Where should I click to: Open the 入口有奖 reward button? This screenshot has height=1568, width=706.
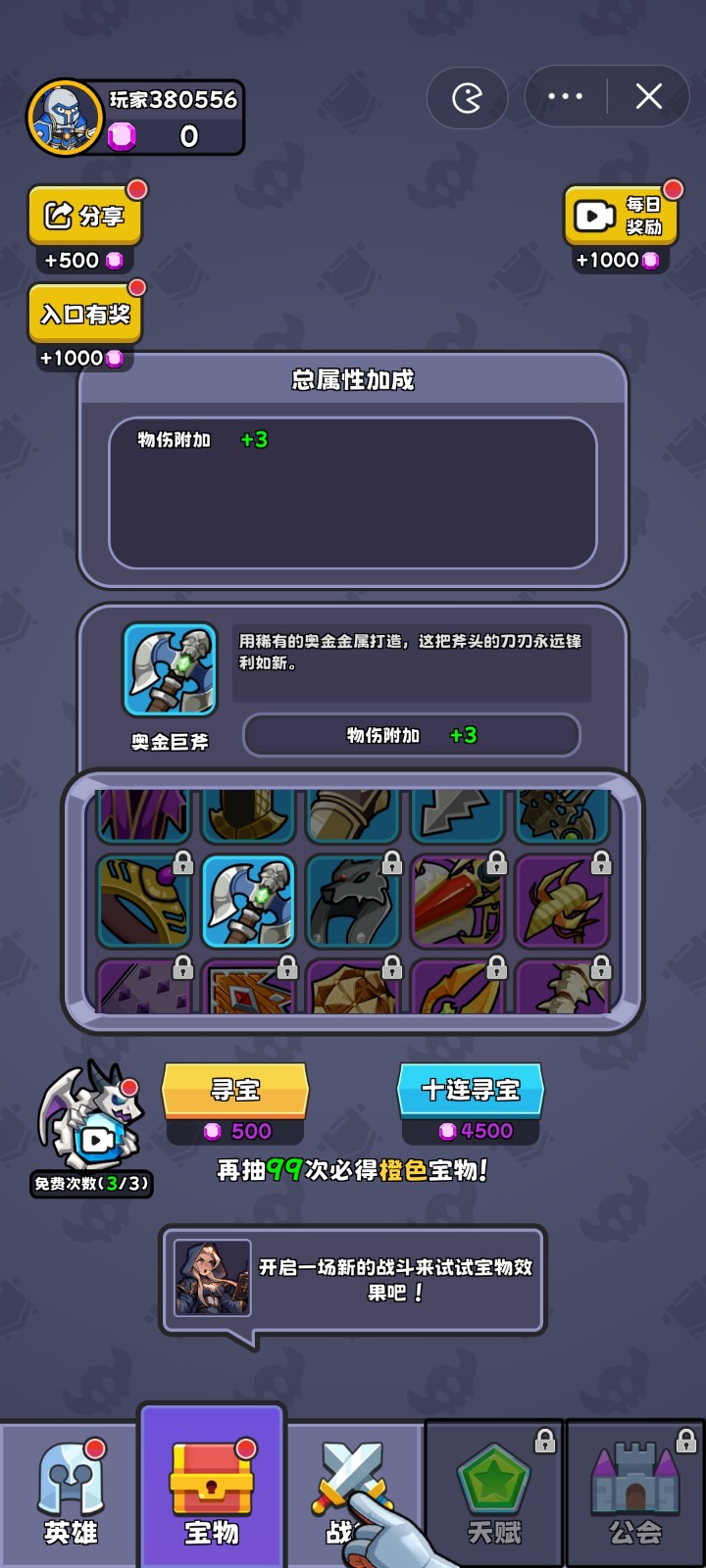pyautogui.click(x=85, y=314)
